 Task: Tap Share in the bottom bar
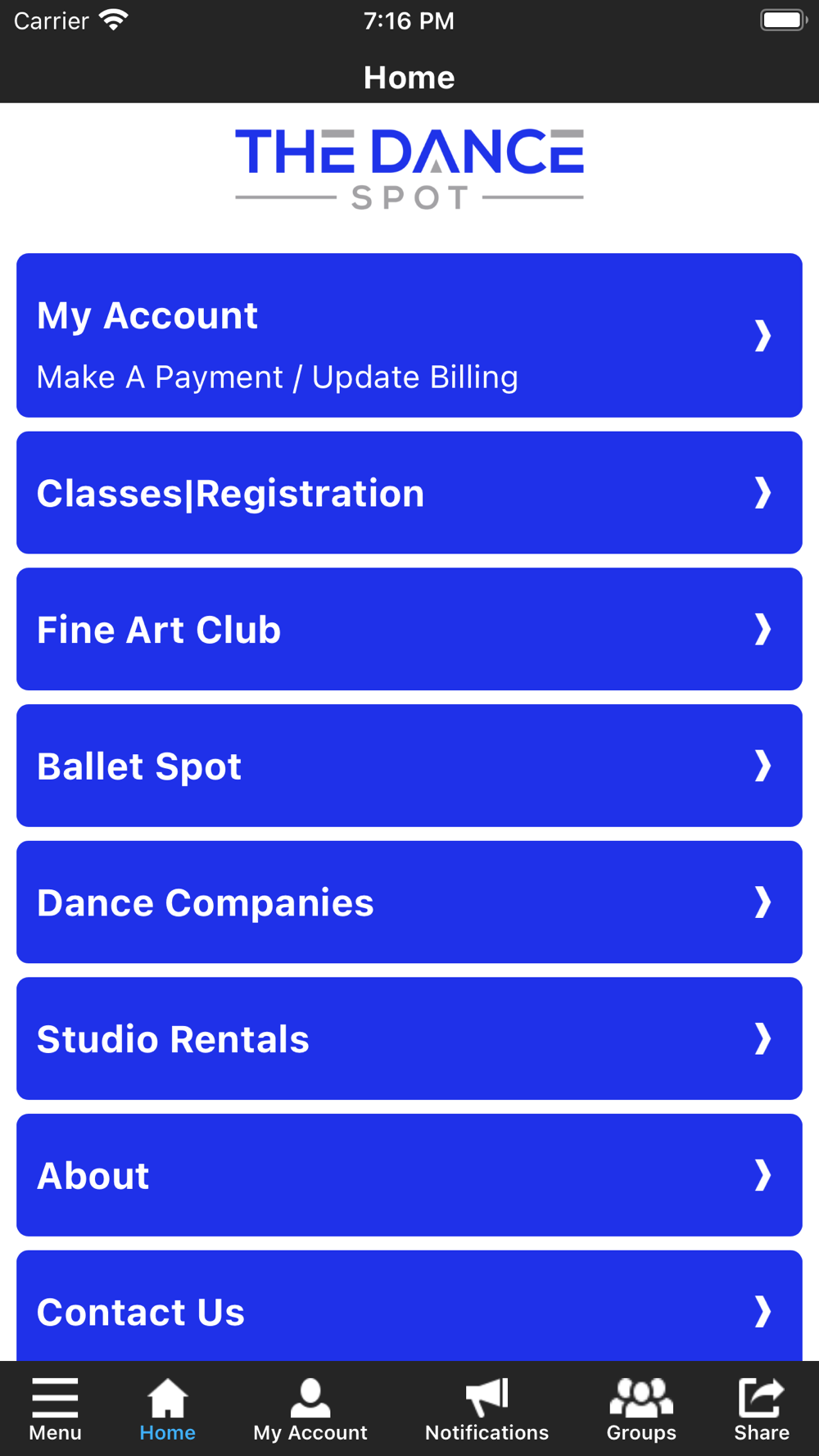pyautogui.click(x=762, y=1409)
